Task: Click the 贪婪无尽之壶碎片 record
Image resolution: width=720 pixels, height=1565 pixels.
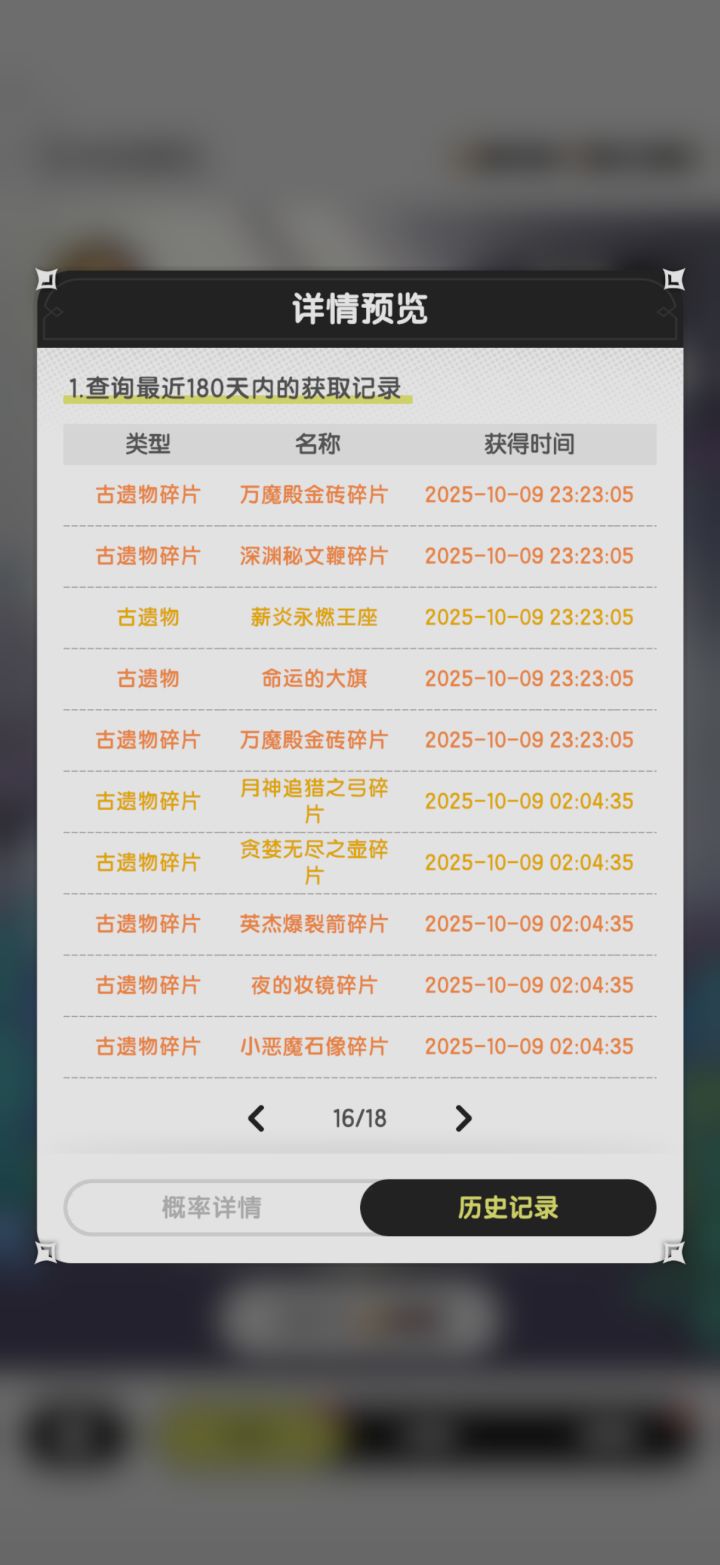Action: click(315, 862)
